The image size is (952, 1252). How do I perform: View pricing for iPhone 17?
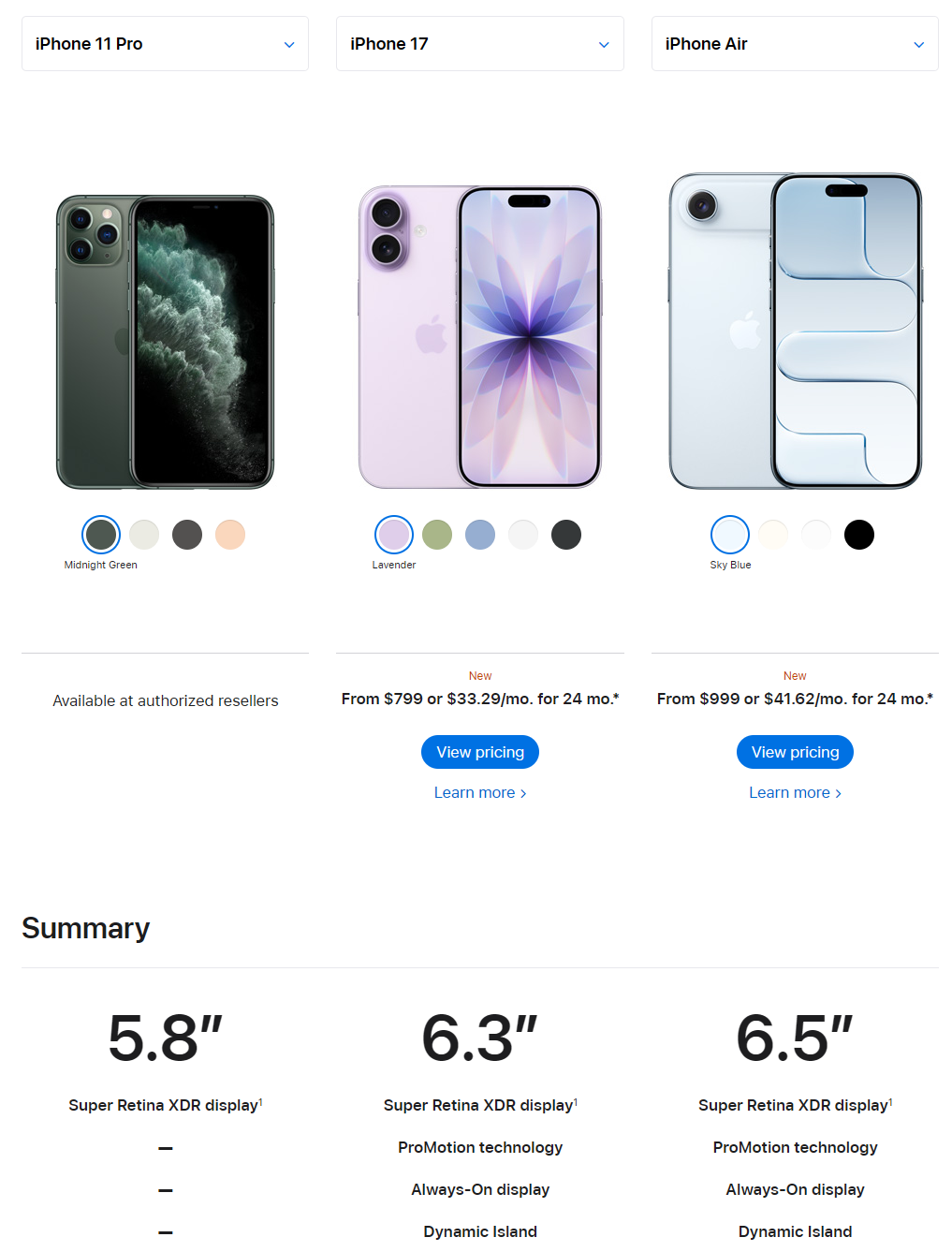(480, 752)
